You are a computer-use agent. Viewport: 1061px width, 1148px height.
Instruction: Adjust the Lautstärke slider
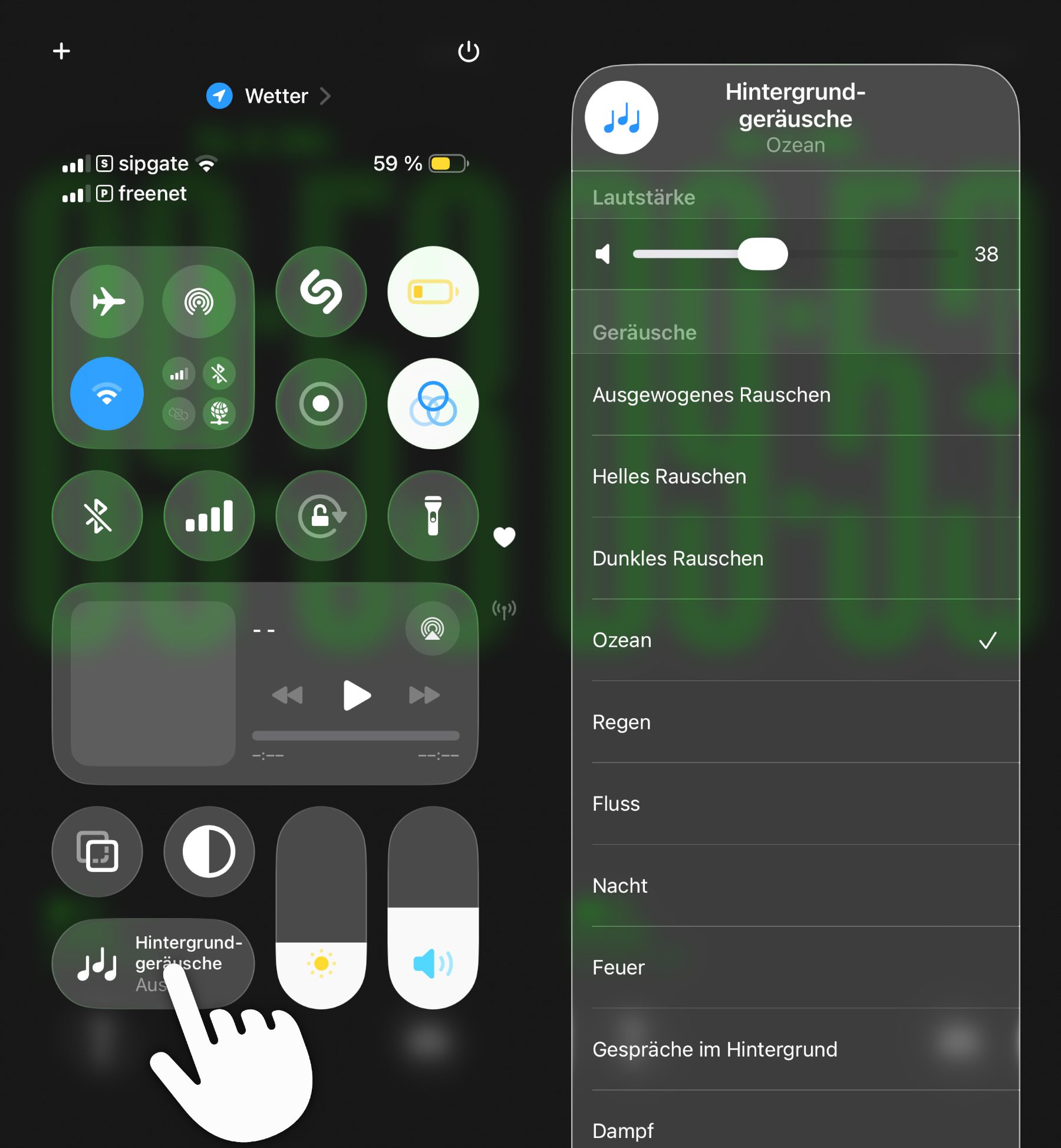coord(763,254)
